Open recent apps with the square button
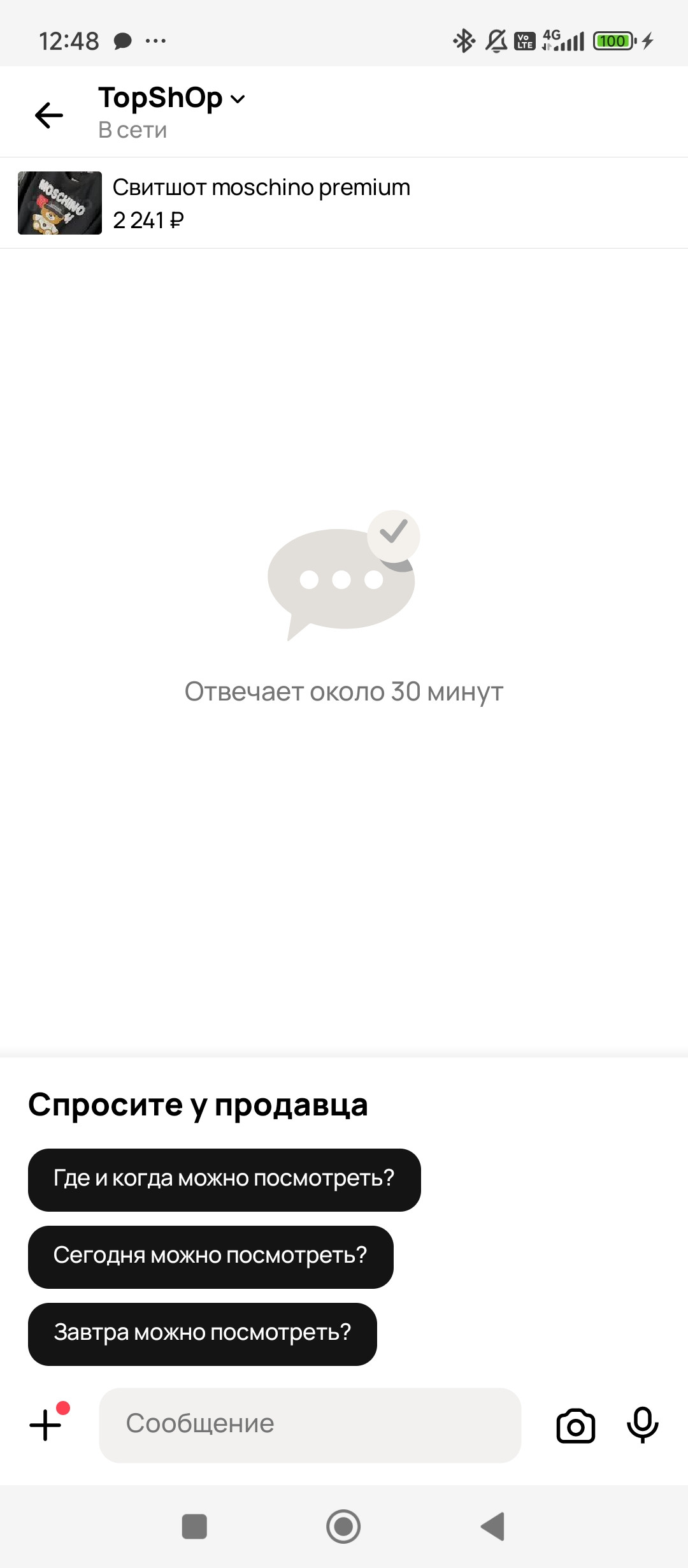The height and width of the screenshot is (1568, 688). tap(194, 1527)
